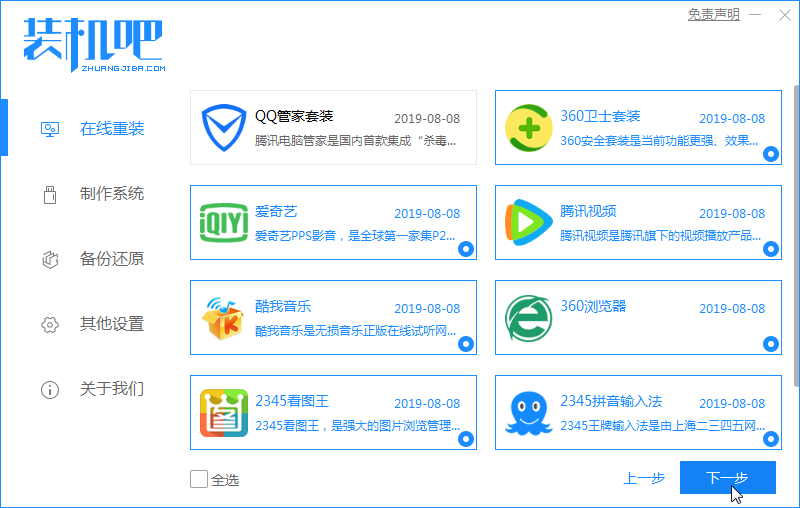This screenshot has width=800, height=508.
Task: Go back with 上一步
Action: pos(644,478)
